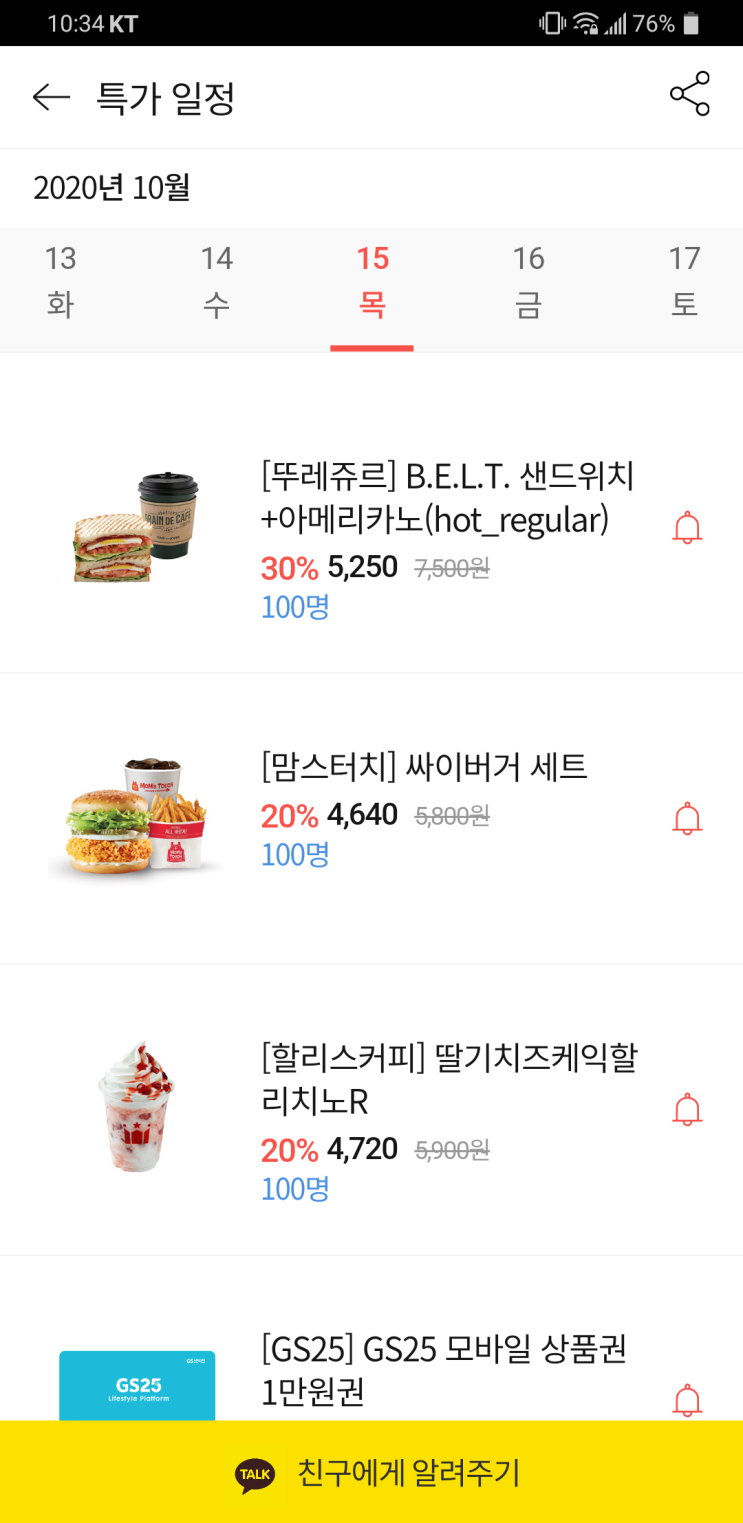Select date 15 목

pos(372,281)
